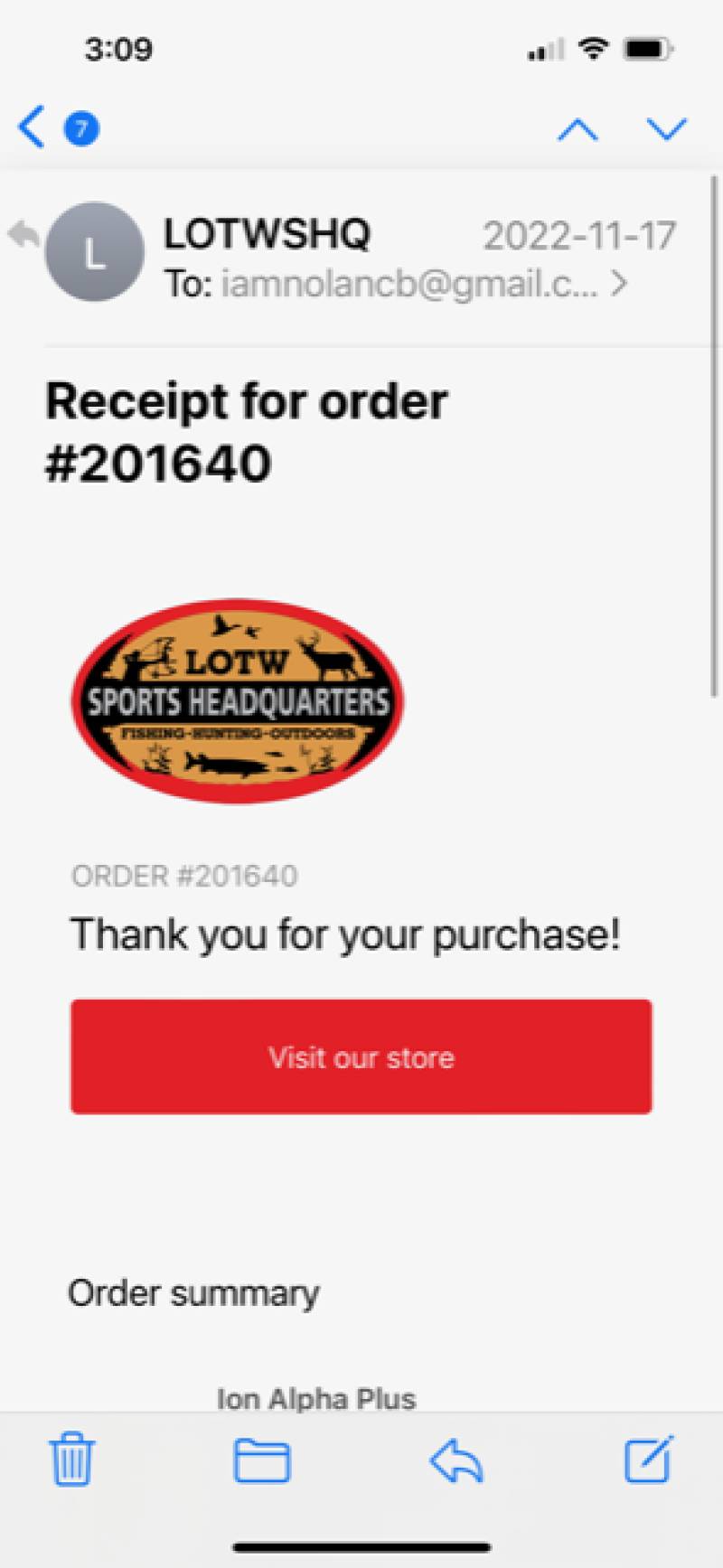This screenshot has width=723, height=1568.
Task: Compose a new email
Action: [650, 1459]
